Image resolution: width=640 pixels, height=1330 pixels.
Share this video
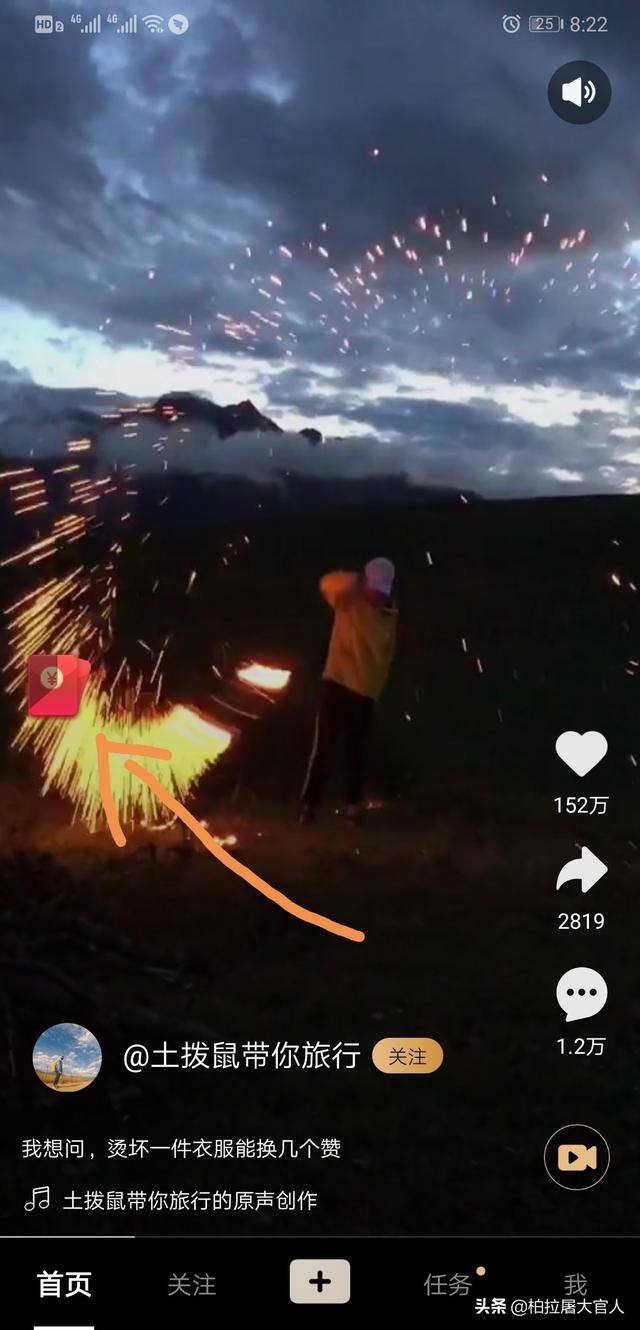pyautogui.click(x=581, y=871)
